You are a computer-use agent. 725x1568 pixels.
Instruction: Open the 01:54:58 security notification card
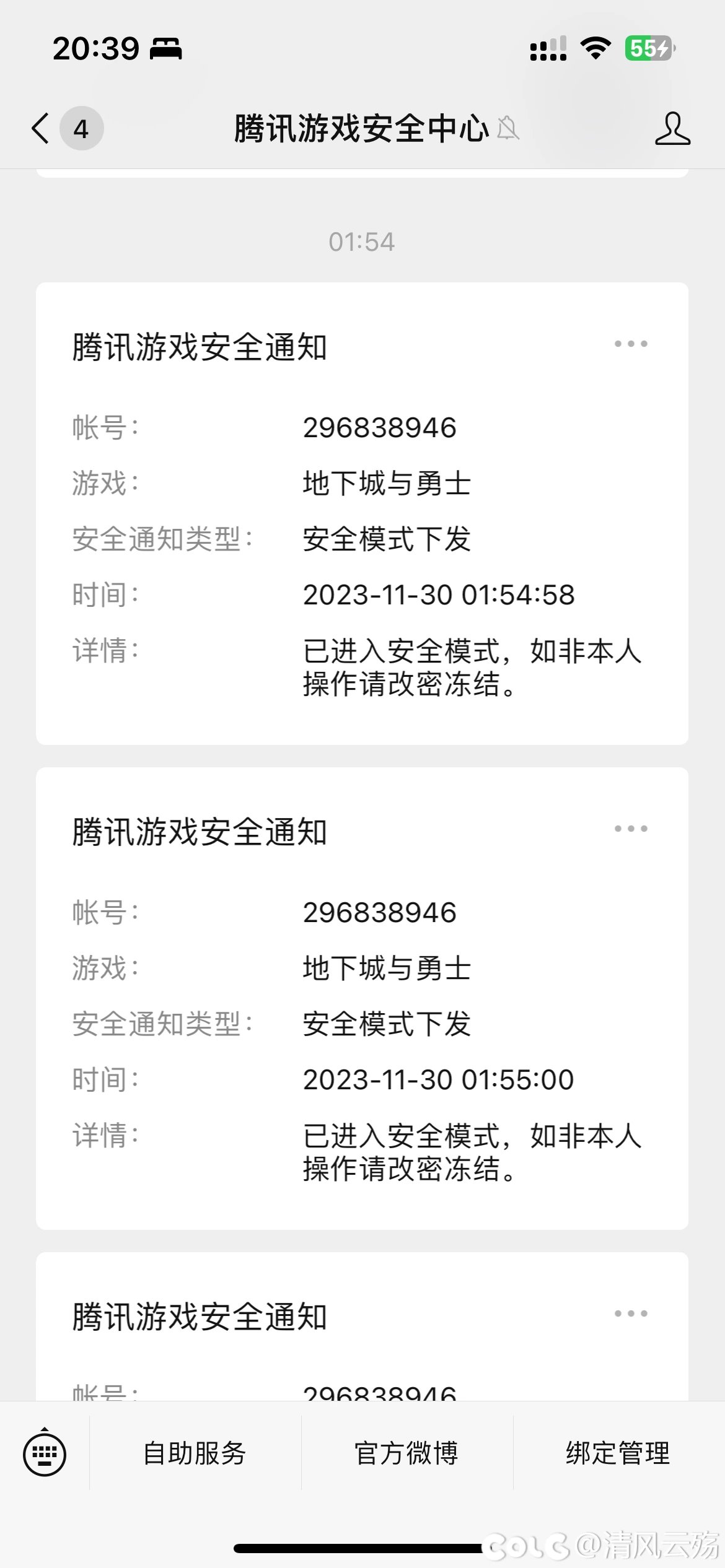(362, 513)
